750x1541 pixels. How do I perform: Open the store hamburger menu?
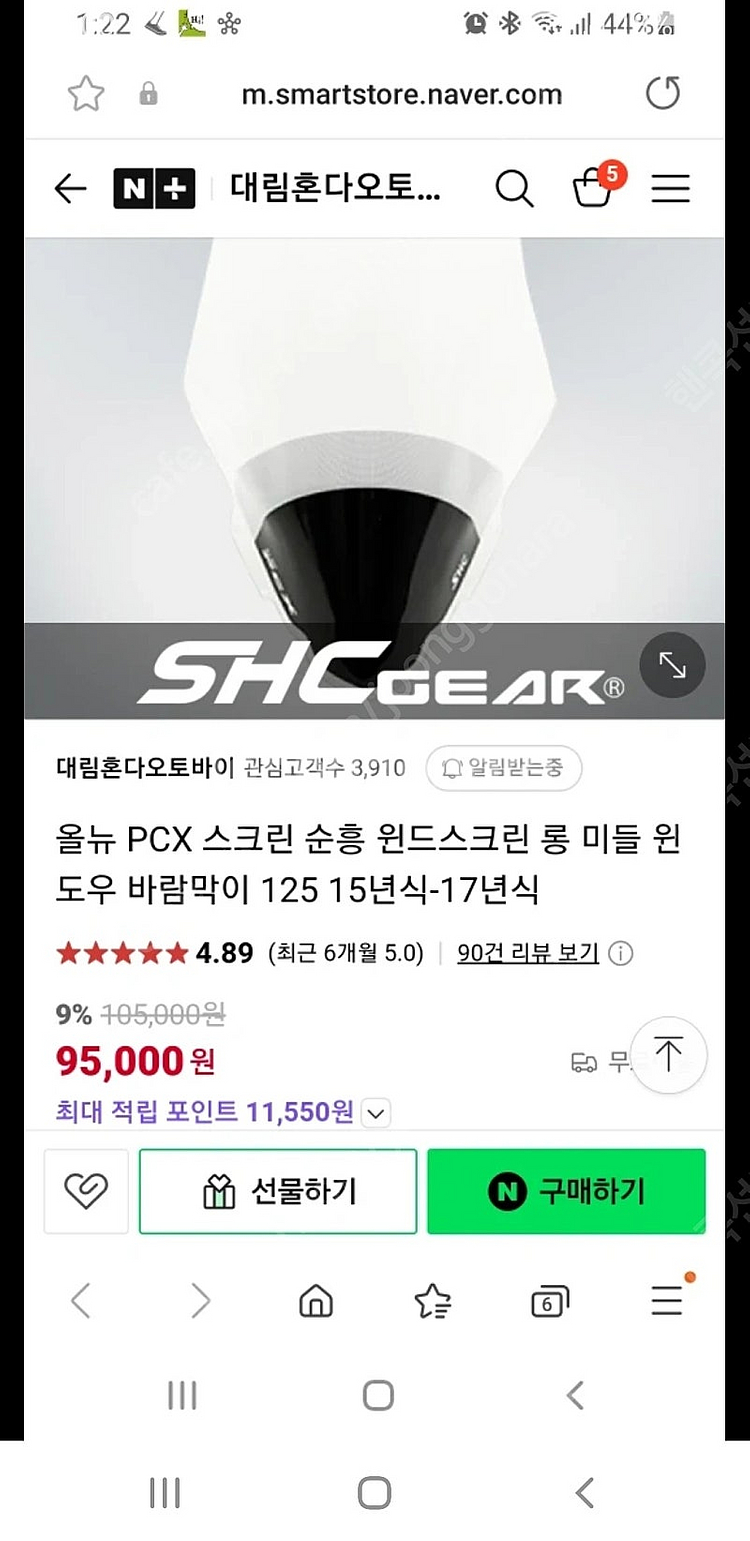670,188
